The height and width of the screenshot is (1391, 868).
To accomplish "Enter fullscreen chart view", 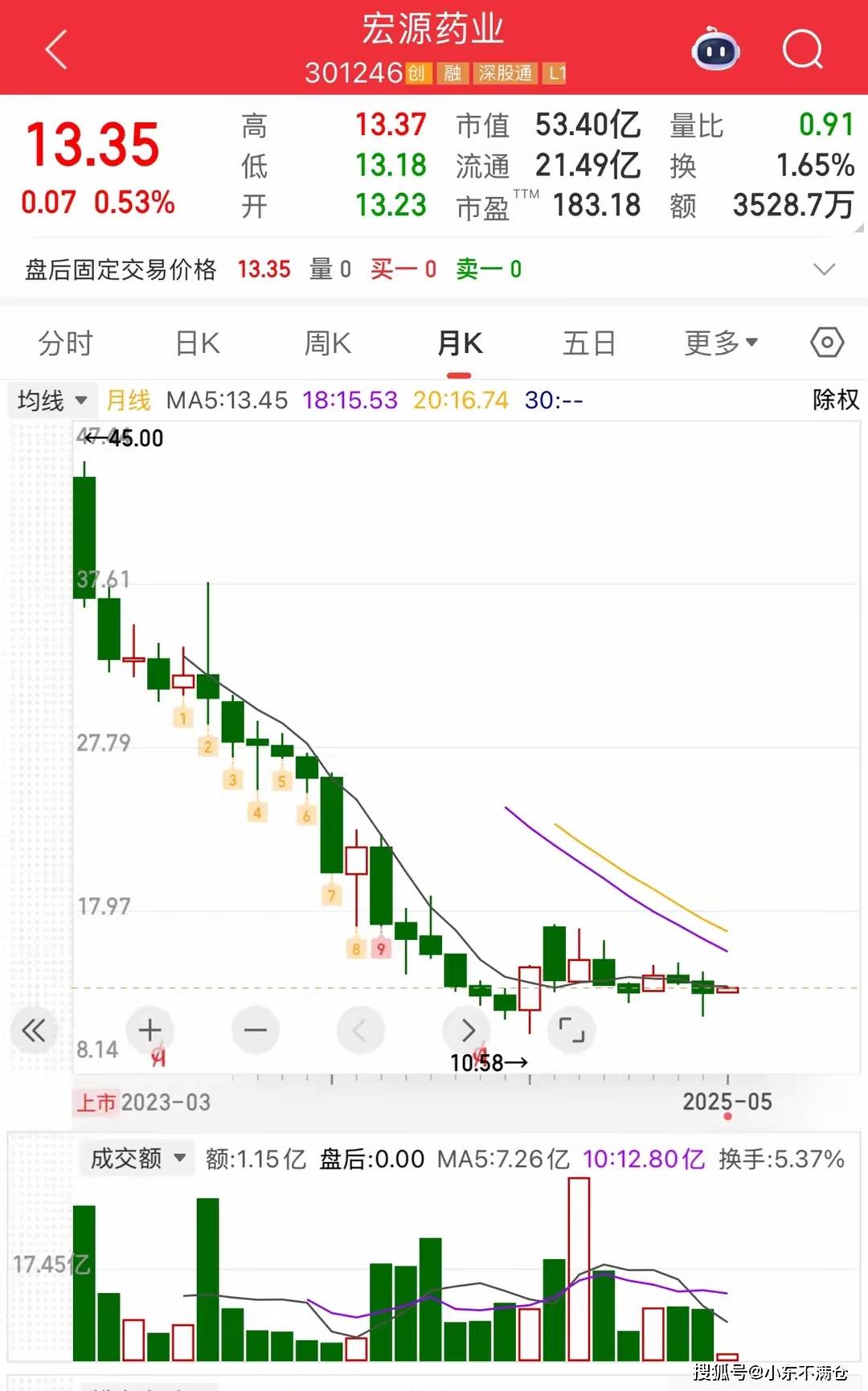I will coord(571,1030).
